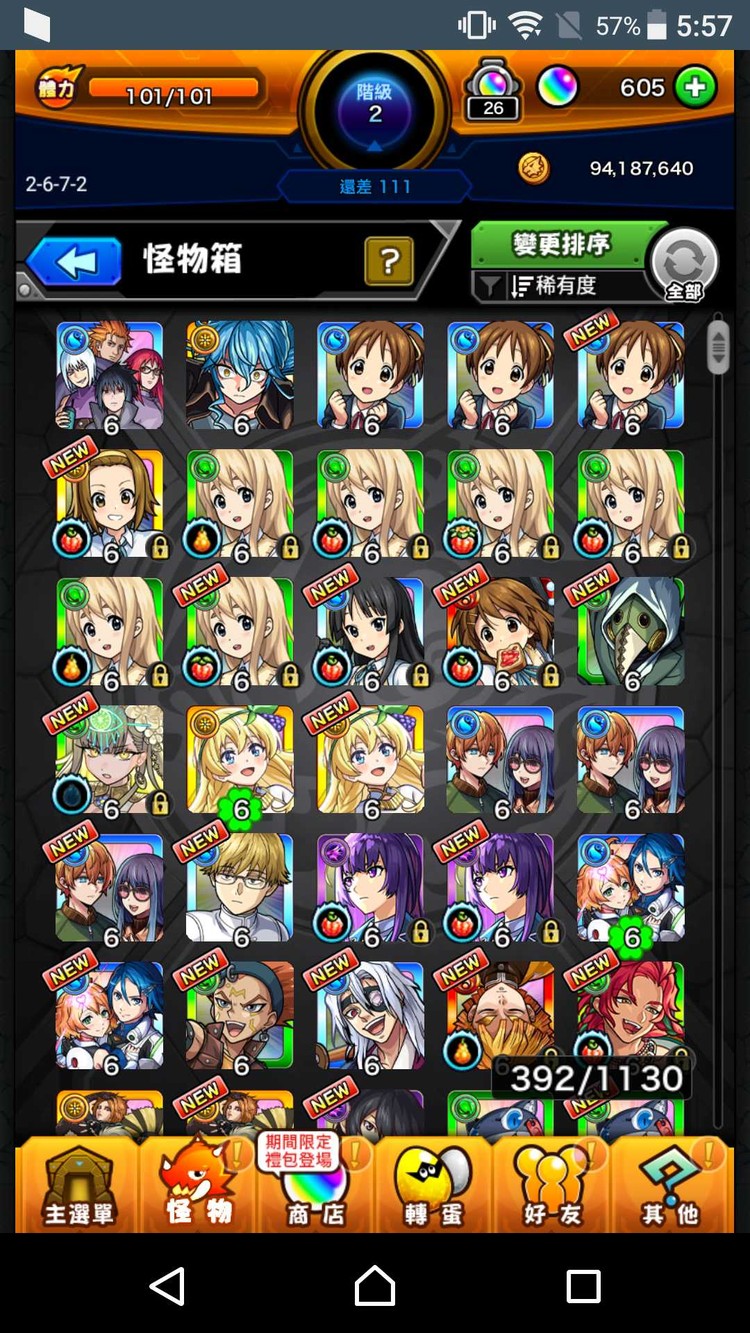
Task: Go back with the blue arrow button
Action: click(74, 262)
